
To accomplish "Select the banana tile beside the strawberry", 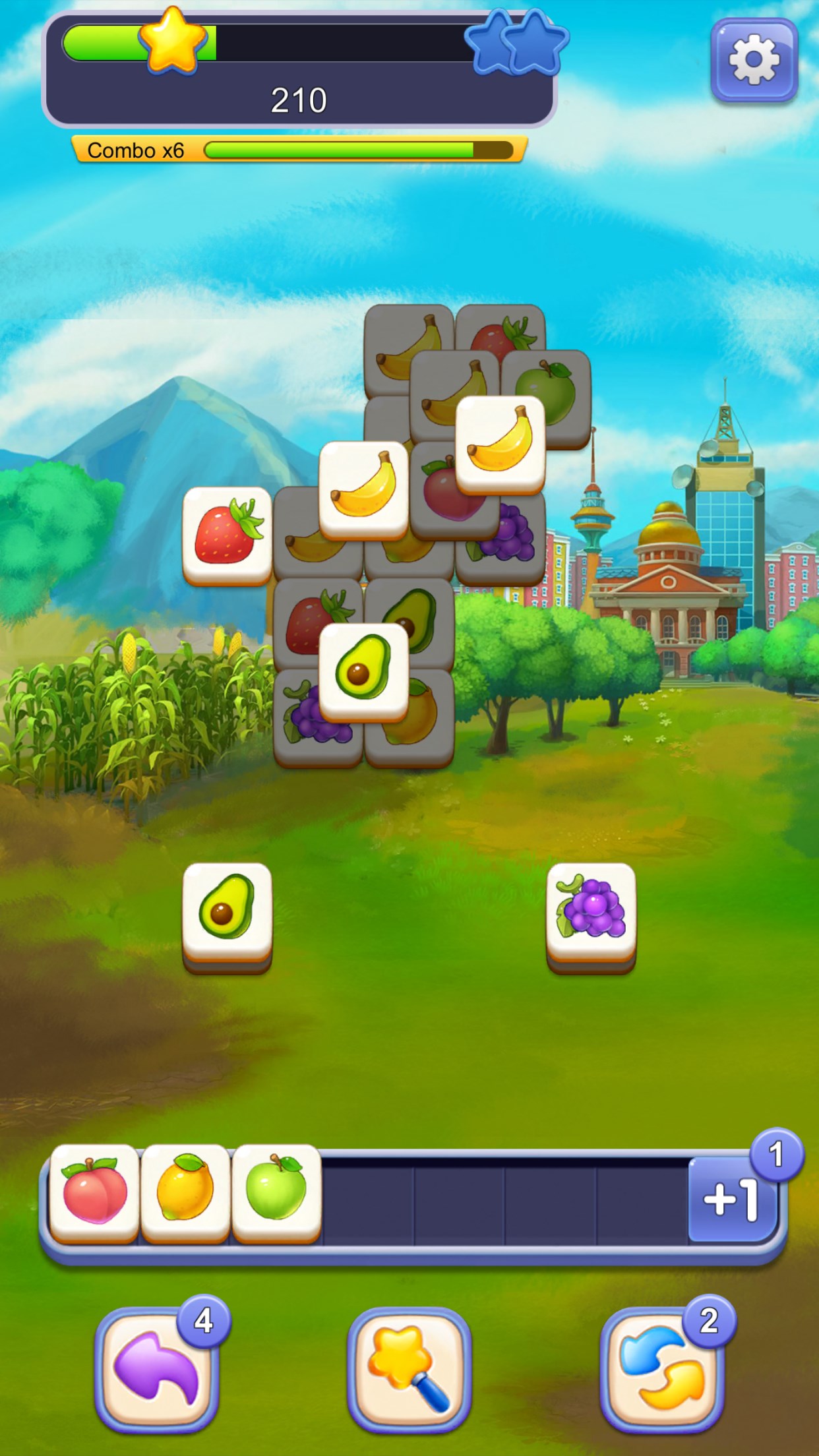I will [x=363, y=488].
